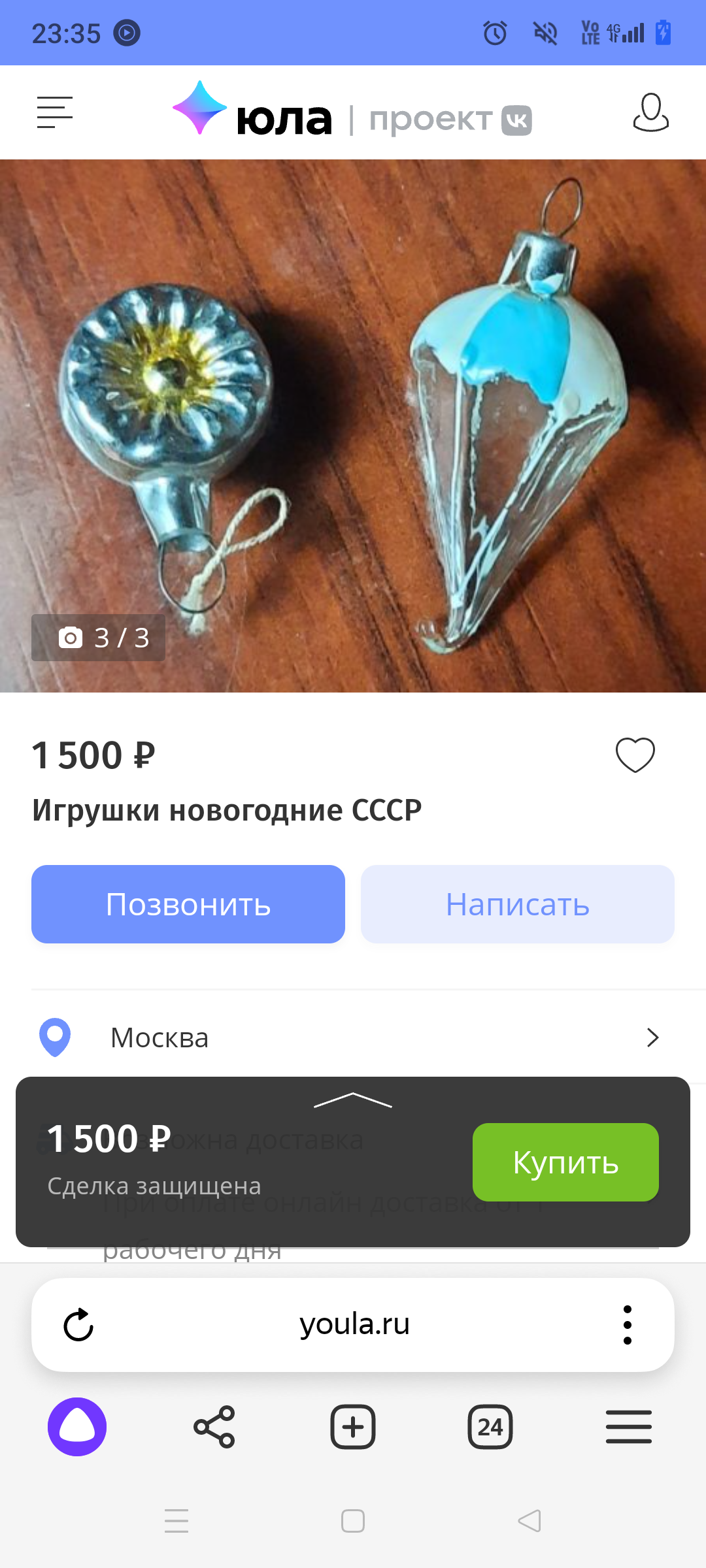Show the 24 open tabs

490,1427
